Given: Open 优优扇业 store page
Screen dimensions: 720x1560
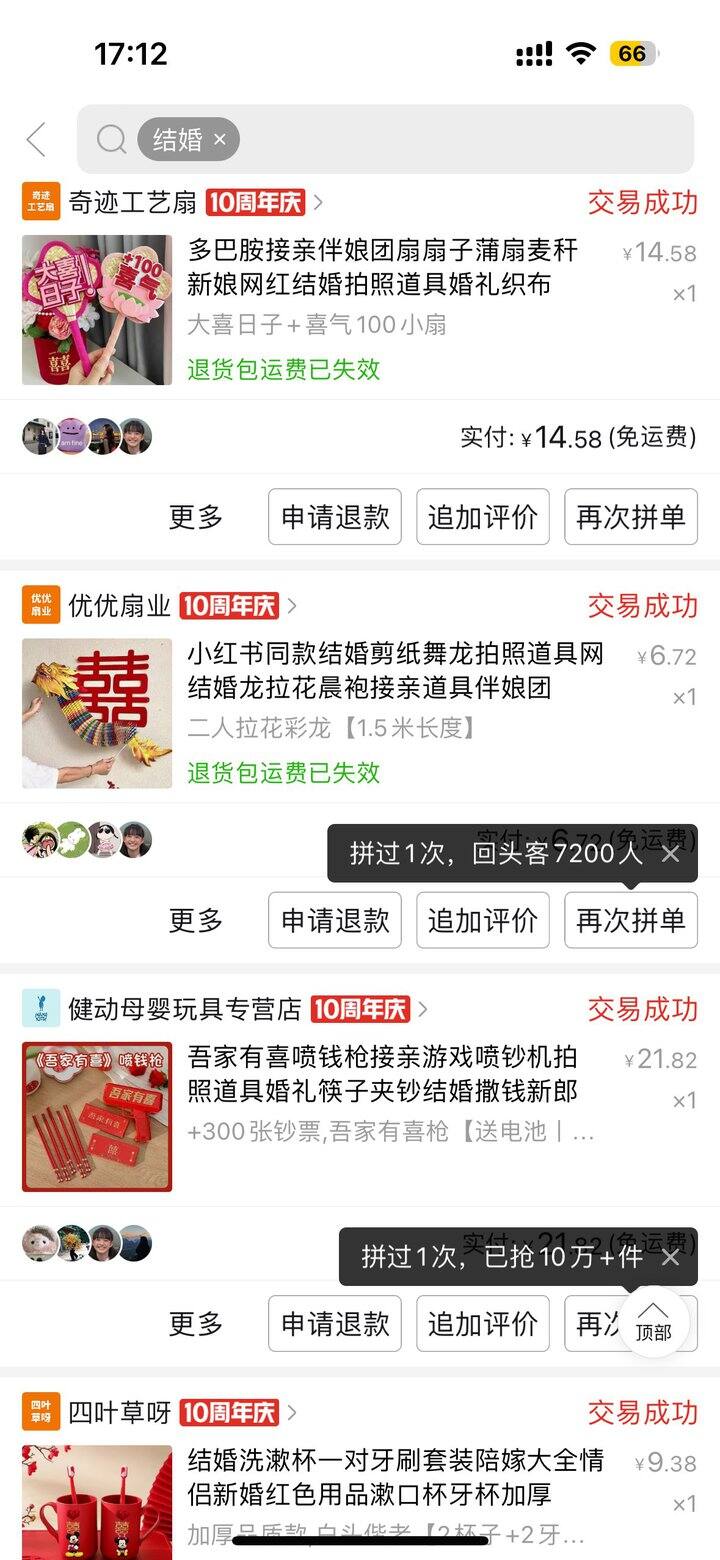Looking at the screenshot, I should [x=120, y=606].
